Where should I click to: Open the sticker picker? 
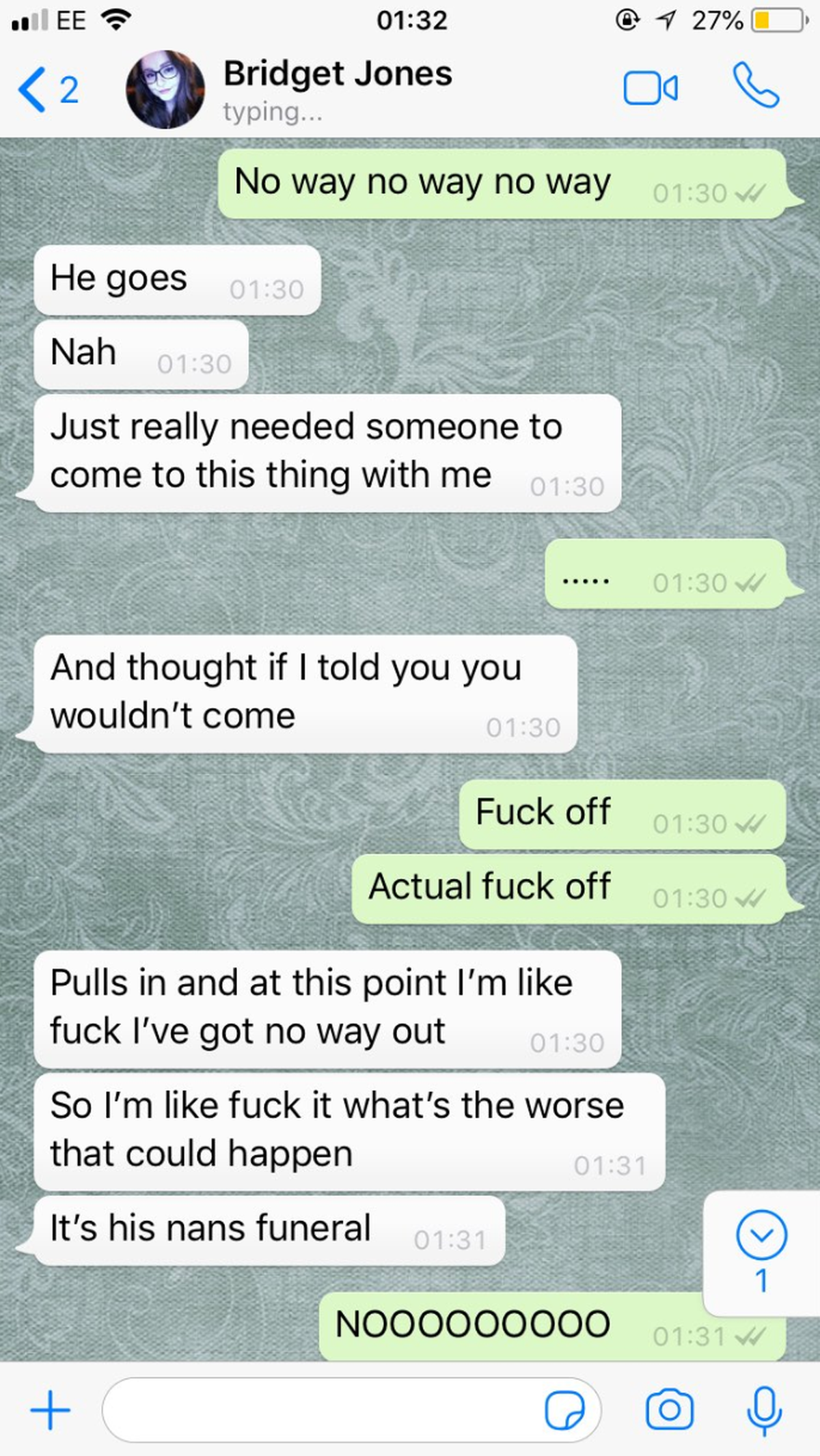(564, 1410)
